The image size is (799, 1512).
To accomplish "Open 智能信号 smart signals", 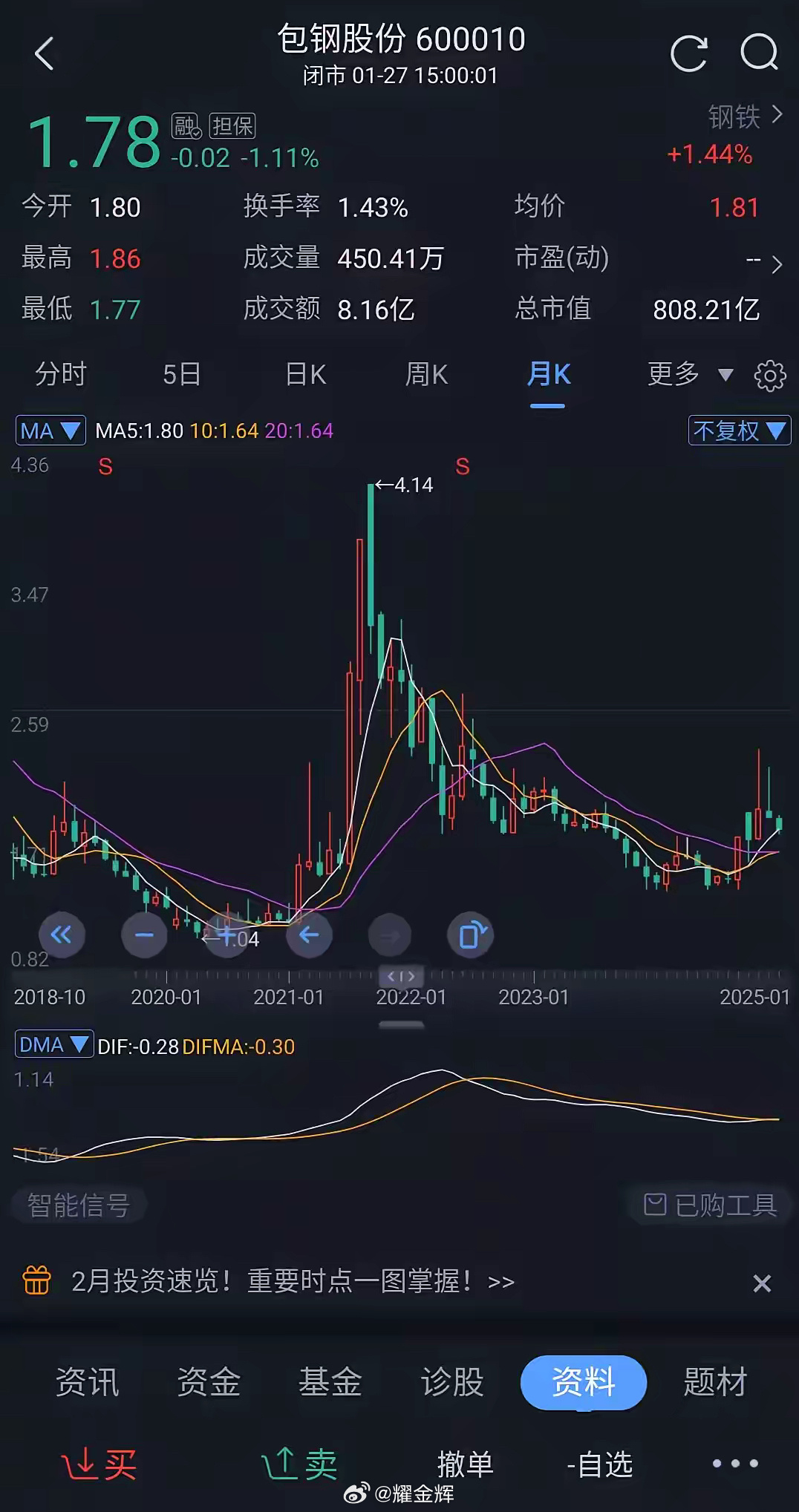I will (78, 1205).
